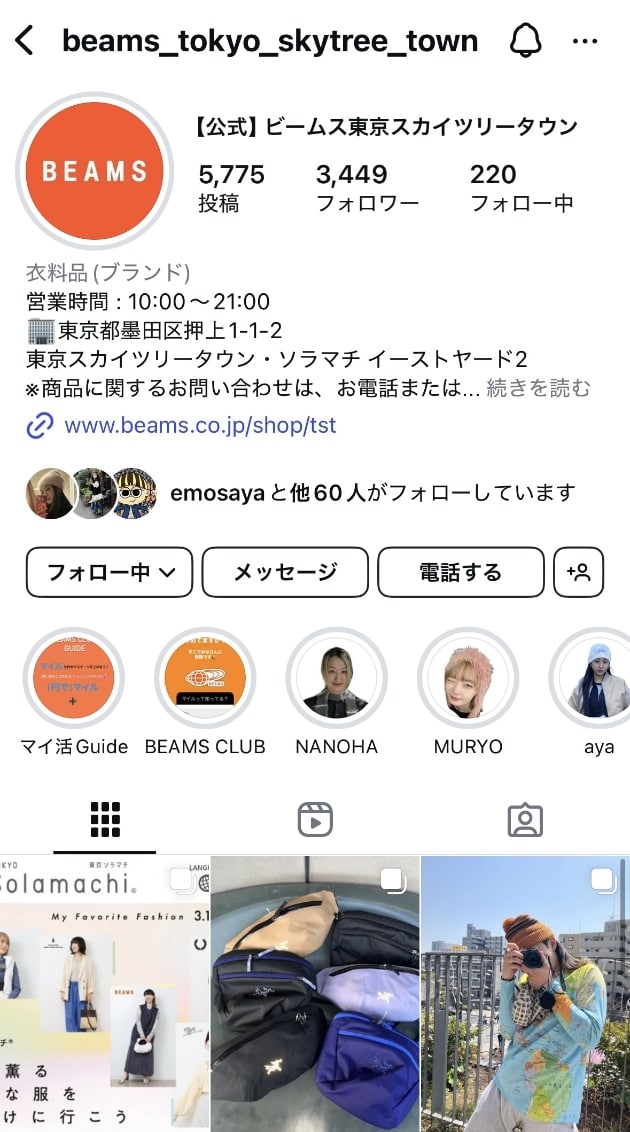
Task: Open the three-dot overflow menu
Action: 585,41
